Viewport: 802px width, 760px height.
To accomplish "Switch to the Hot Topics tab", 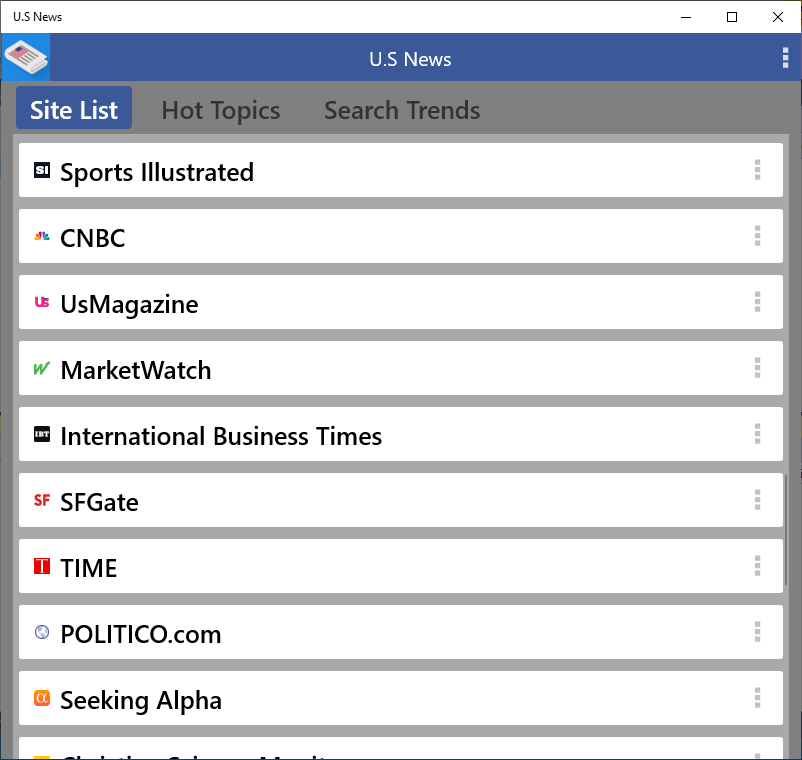I will tap(221, 110).
